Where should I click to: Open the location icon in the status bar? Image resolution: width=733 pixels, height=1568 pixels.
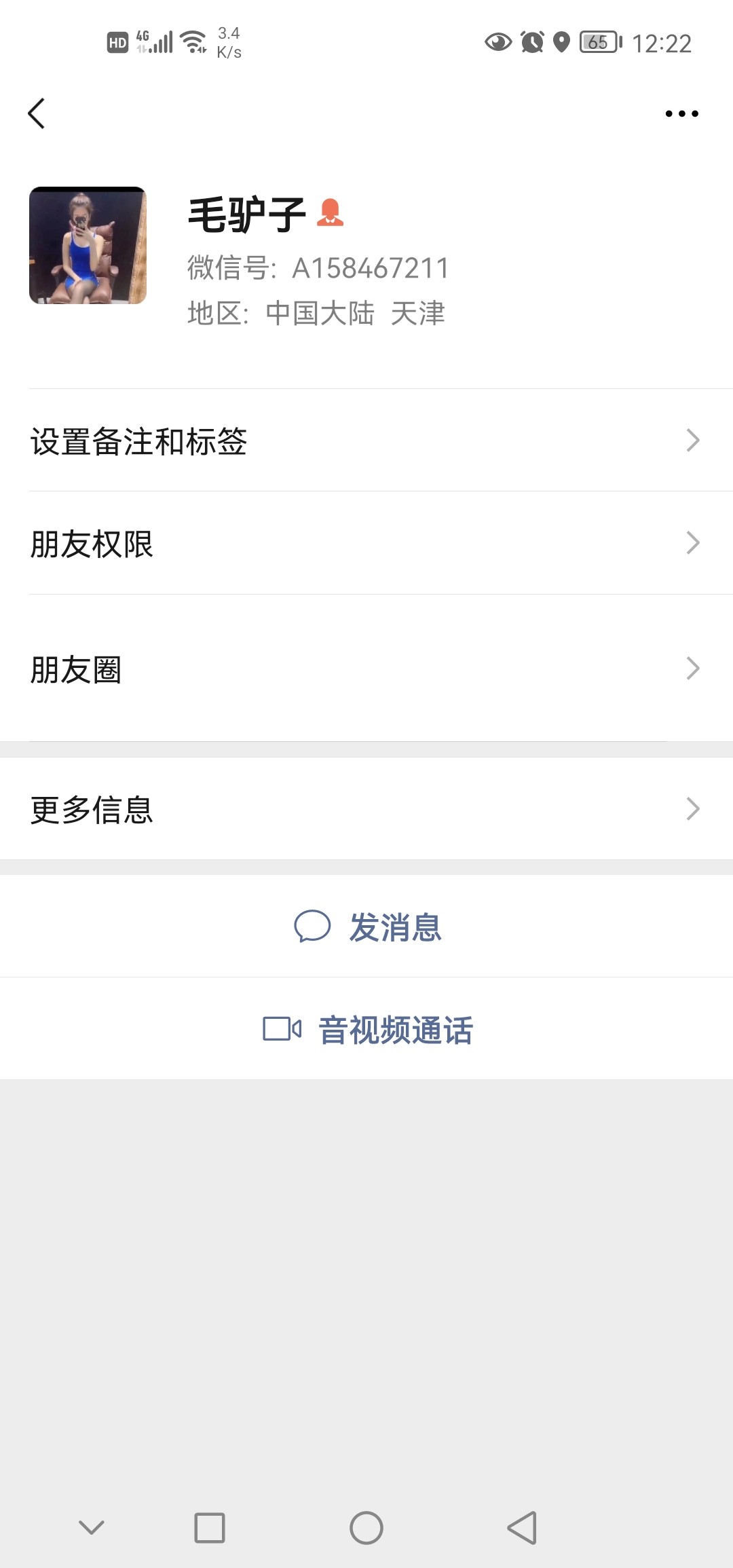[561, 42]
